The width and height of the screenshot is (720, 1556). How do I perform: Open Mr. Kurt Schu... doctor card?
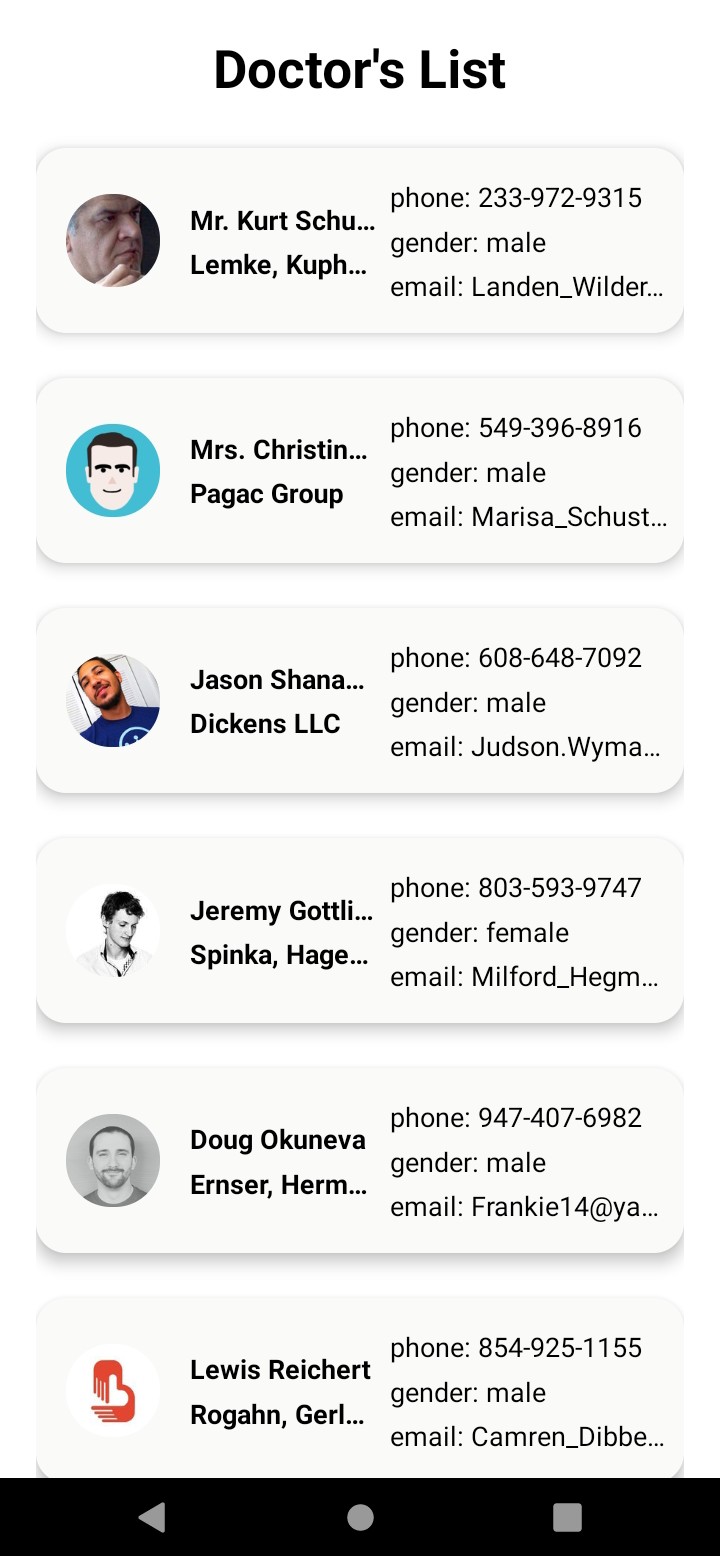point(360,241)
